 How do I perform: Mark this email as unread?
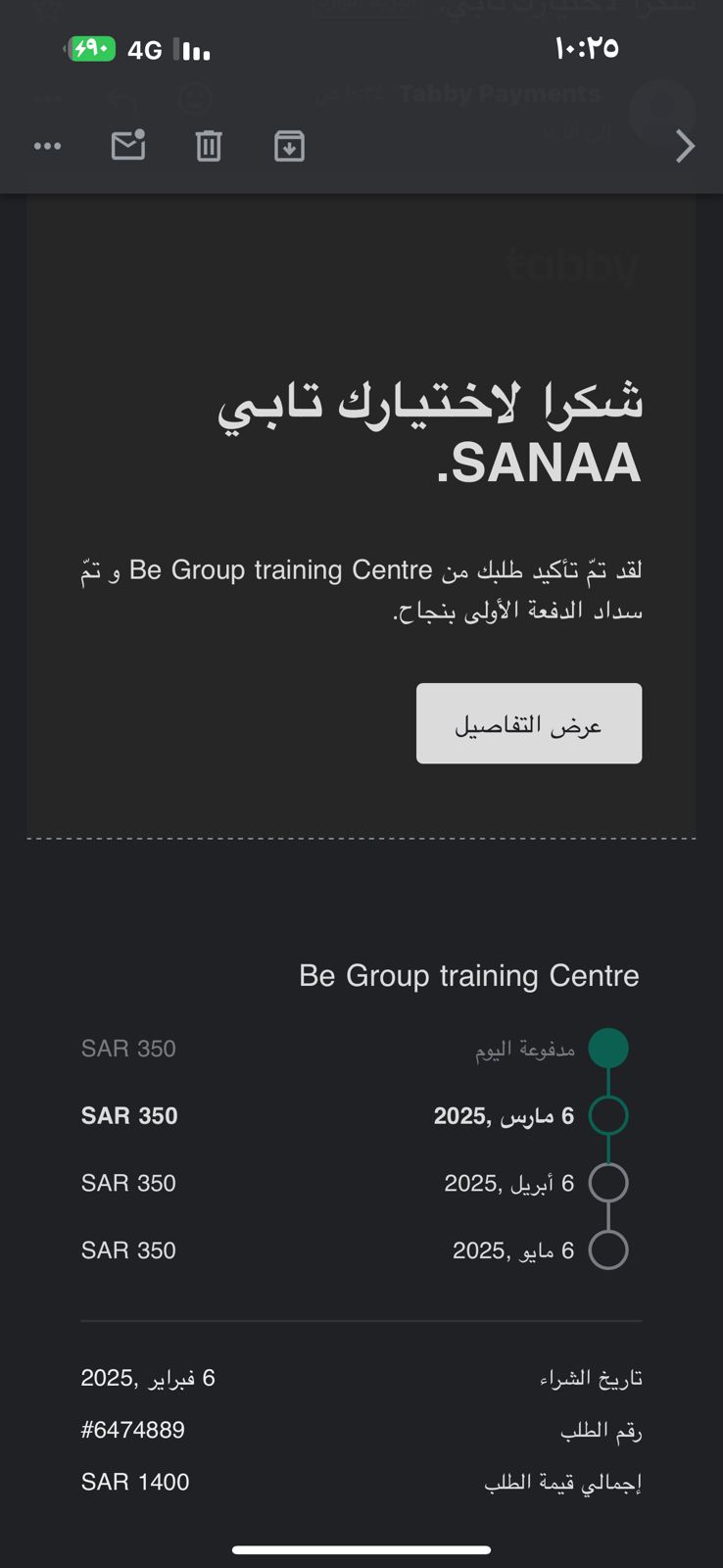pyautogui.click(x=128, y=145)
